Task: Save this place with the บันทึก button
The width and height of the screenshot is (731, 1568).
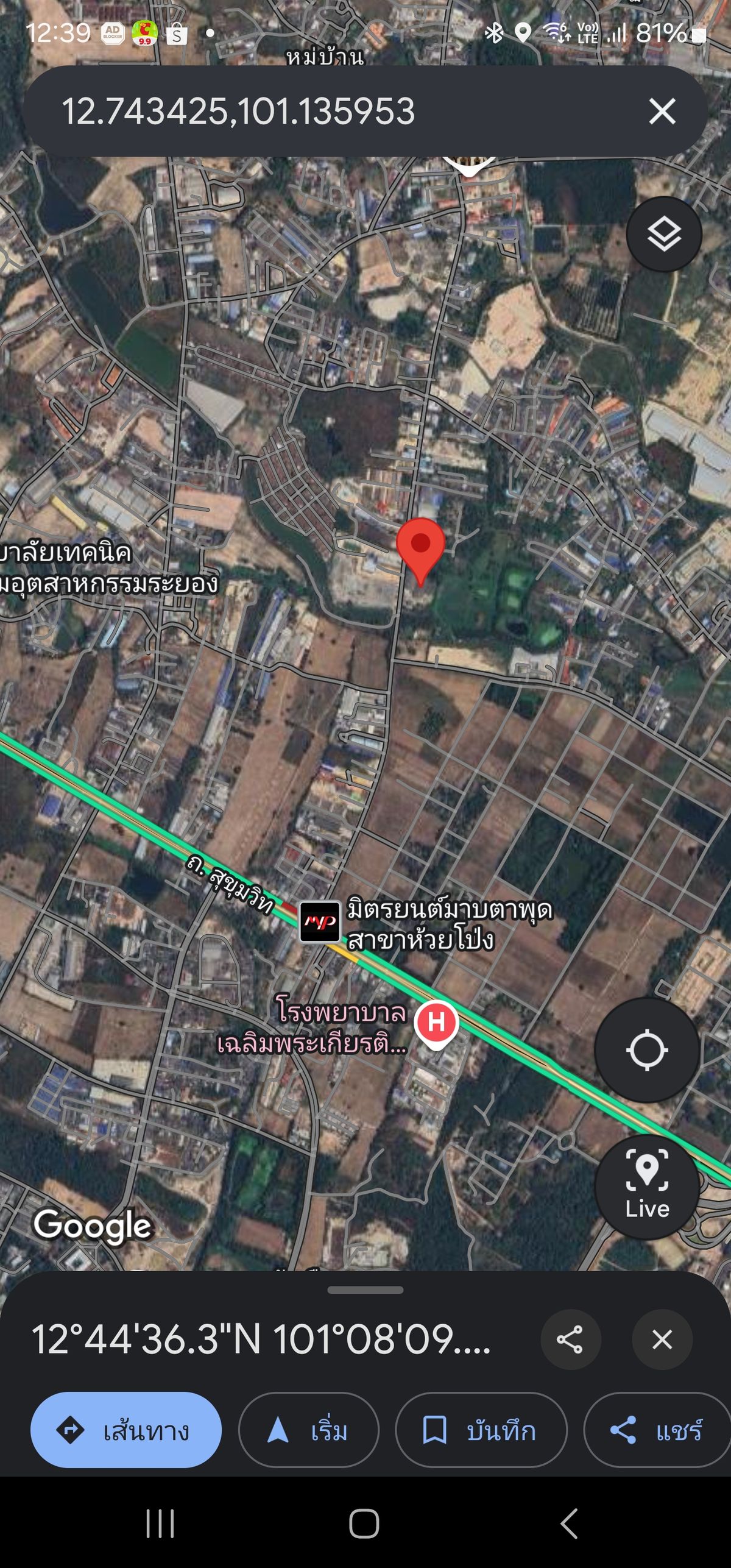Action: click(x=481, y=1430)
